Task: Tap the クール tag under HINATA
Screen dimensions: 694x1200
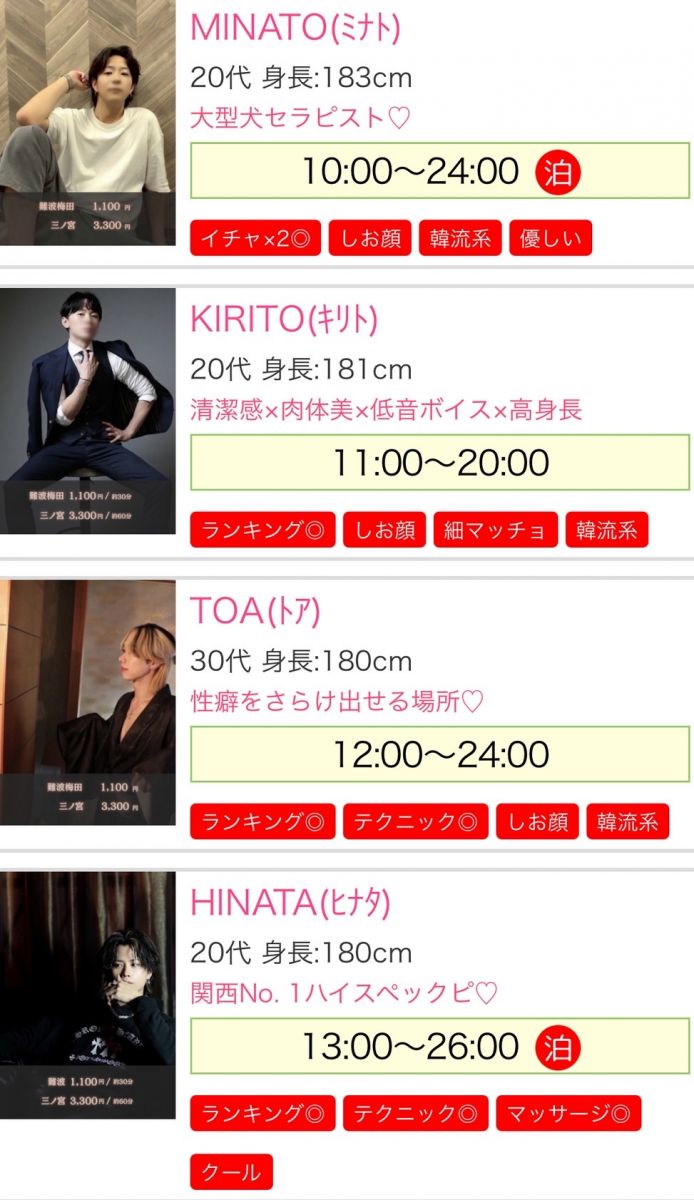Action: [x=231, y=1172]
